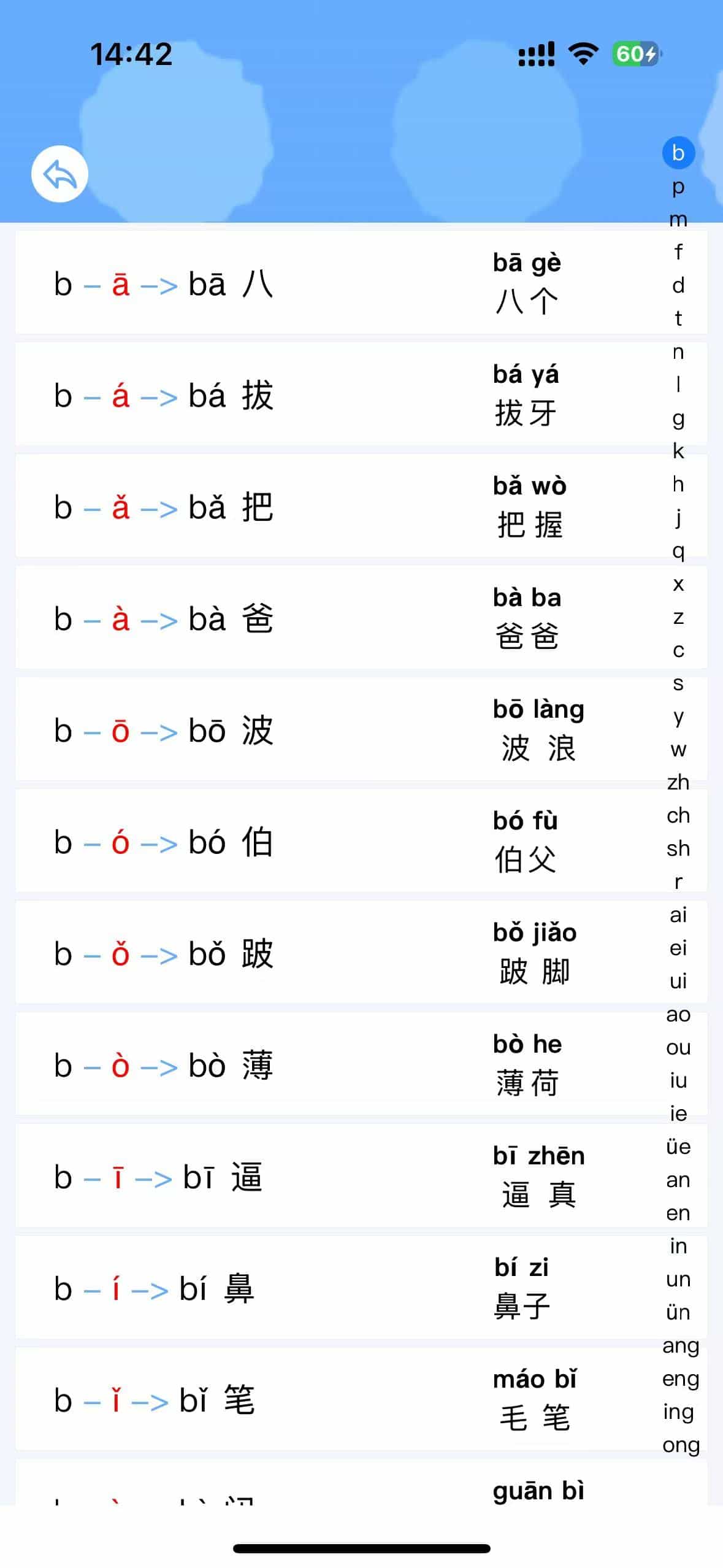Tap the "bǎ 把" combination entry
The width and height of the screenshot is (723, 1568).
[245, 507]
